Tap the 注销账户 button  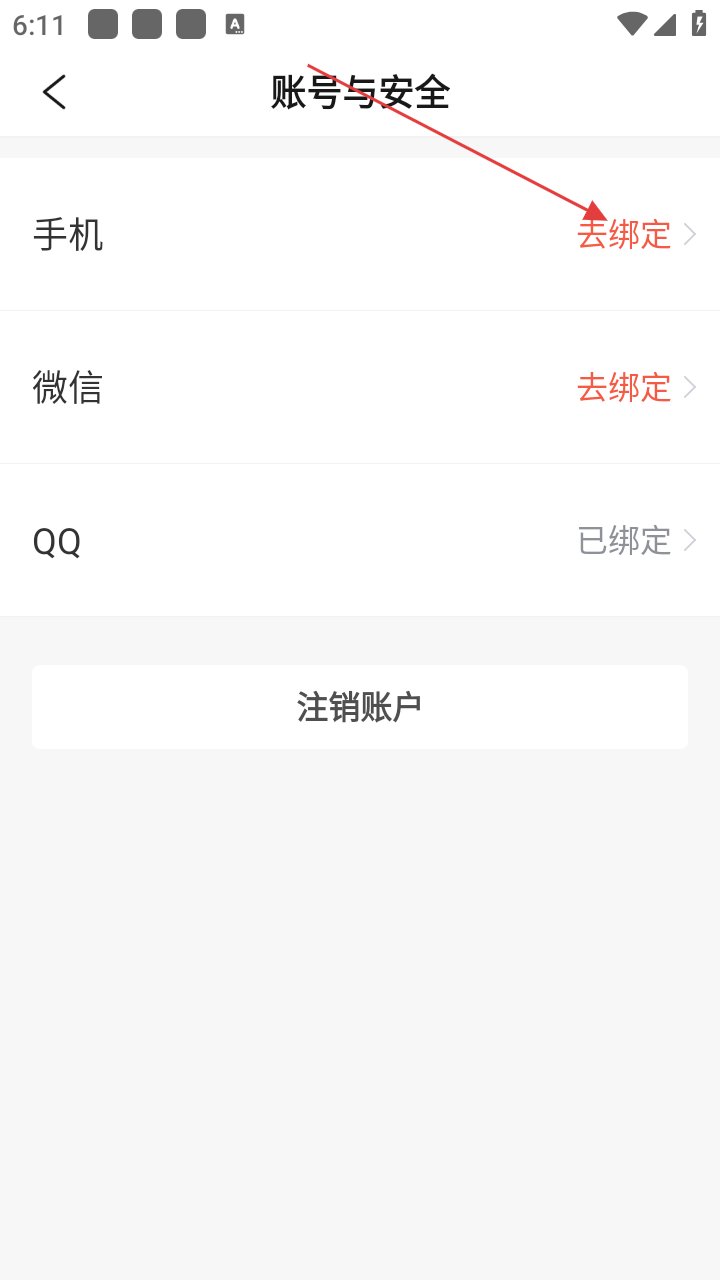coord(360,707)
